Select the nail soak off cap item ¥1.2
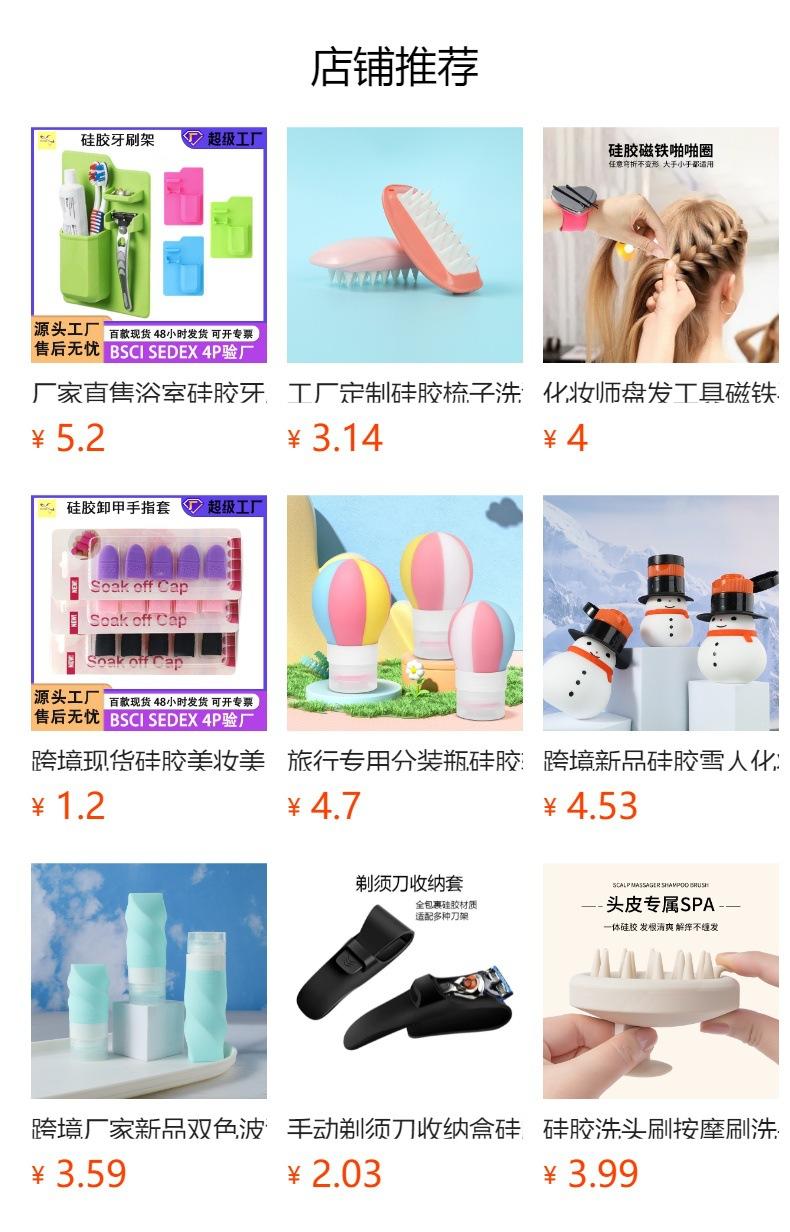This screenshot has width=790, height=1232. 149,613
